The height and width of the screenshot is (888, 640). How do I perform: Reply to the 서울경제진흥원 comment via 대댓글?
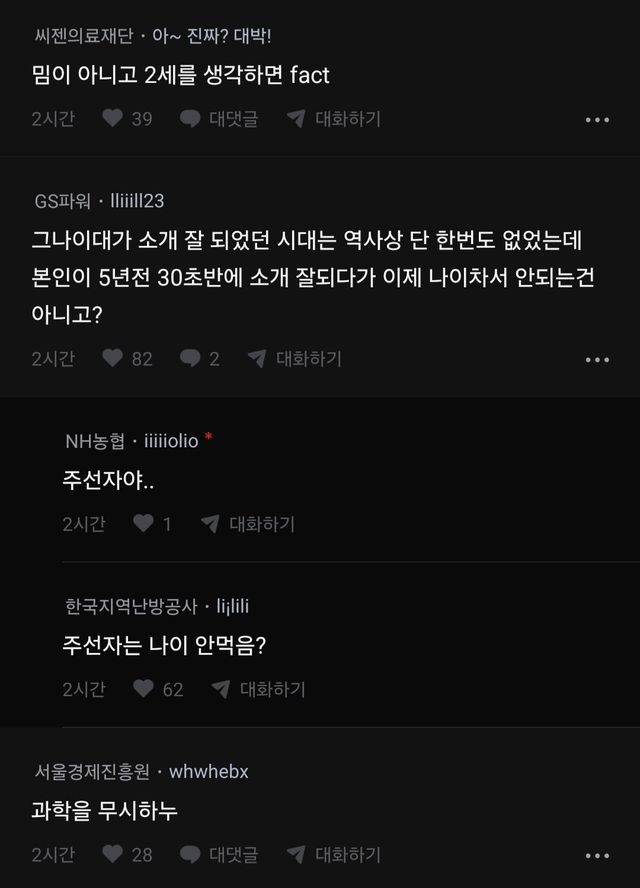(219, 854)
